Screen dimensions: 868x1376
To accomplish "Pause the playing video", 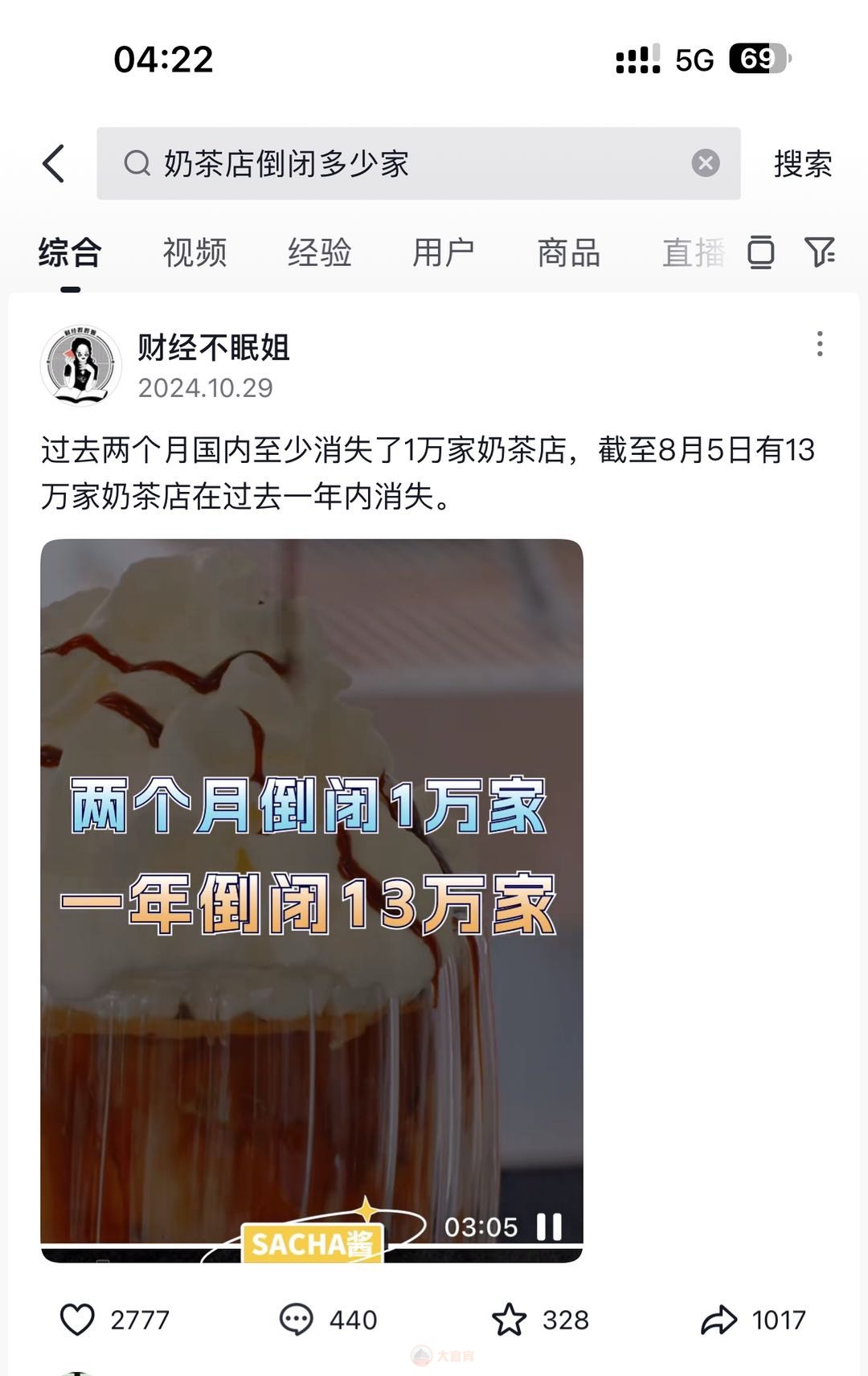I will 549,1227.
